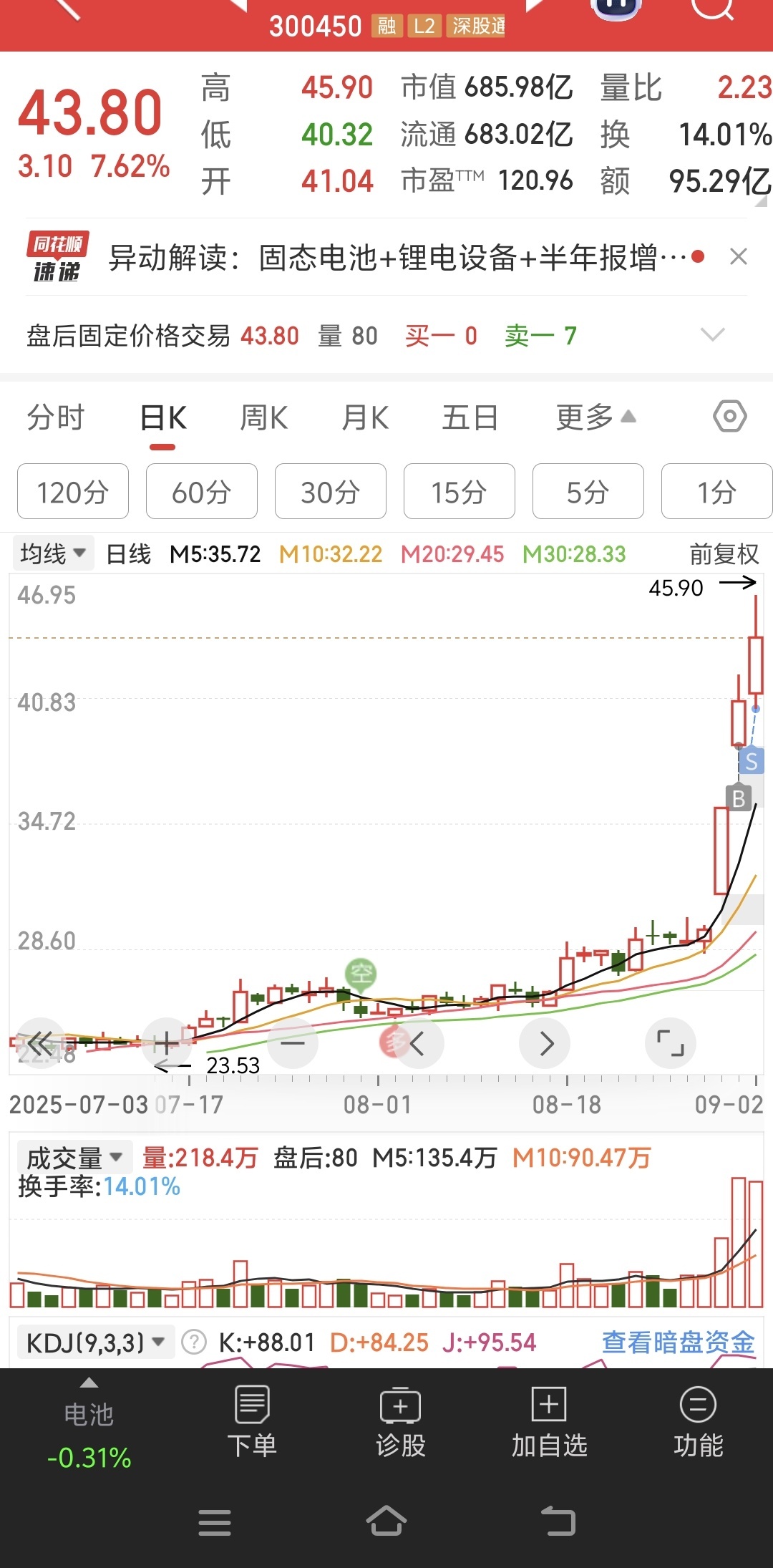Expand the 盘后固定价格交易 row
The height and width of the screenshot is (1568, 773).
pyautogui.click(x=712, y=334)
